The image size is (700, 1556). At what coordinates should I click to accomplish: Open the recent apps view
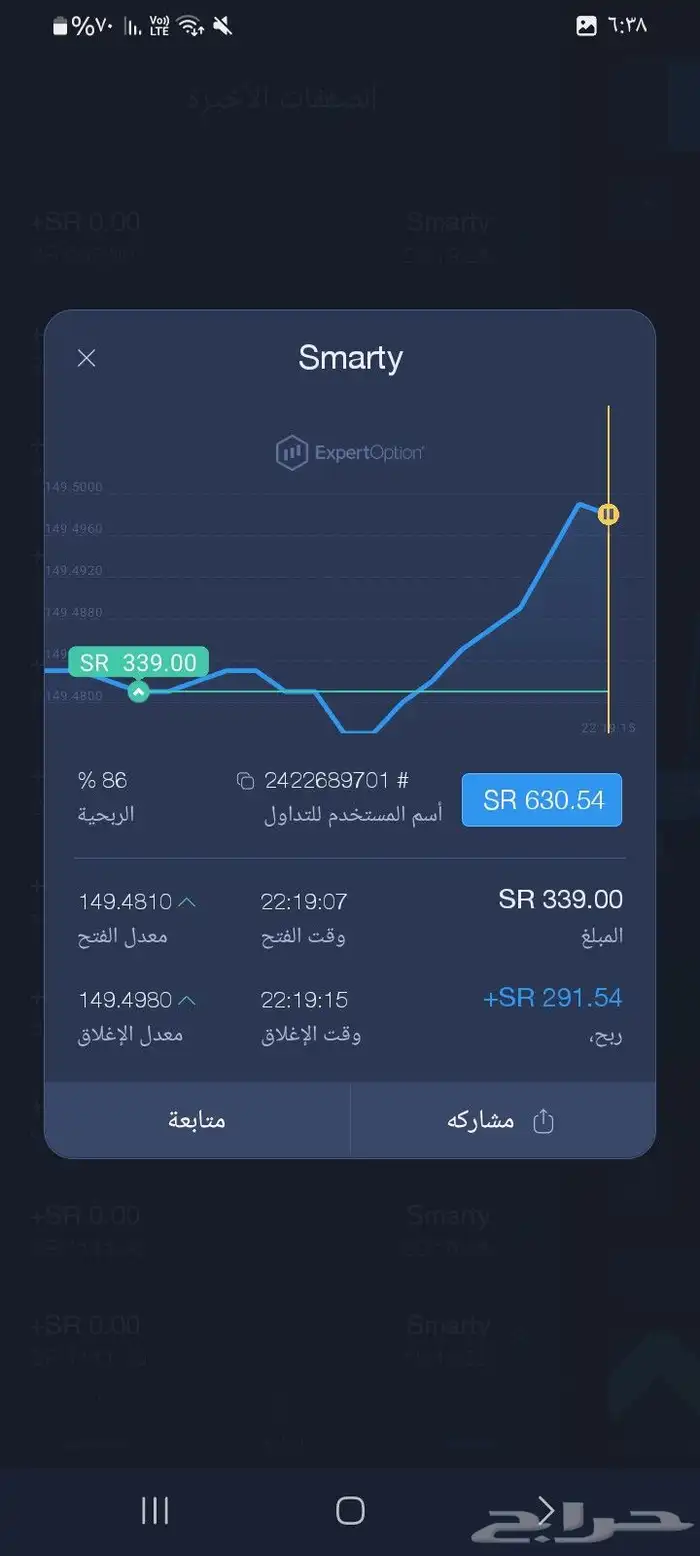point(155,1510)
